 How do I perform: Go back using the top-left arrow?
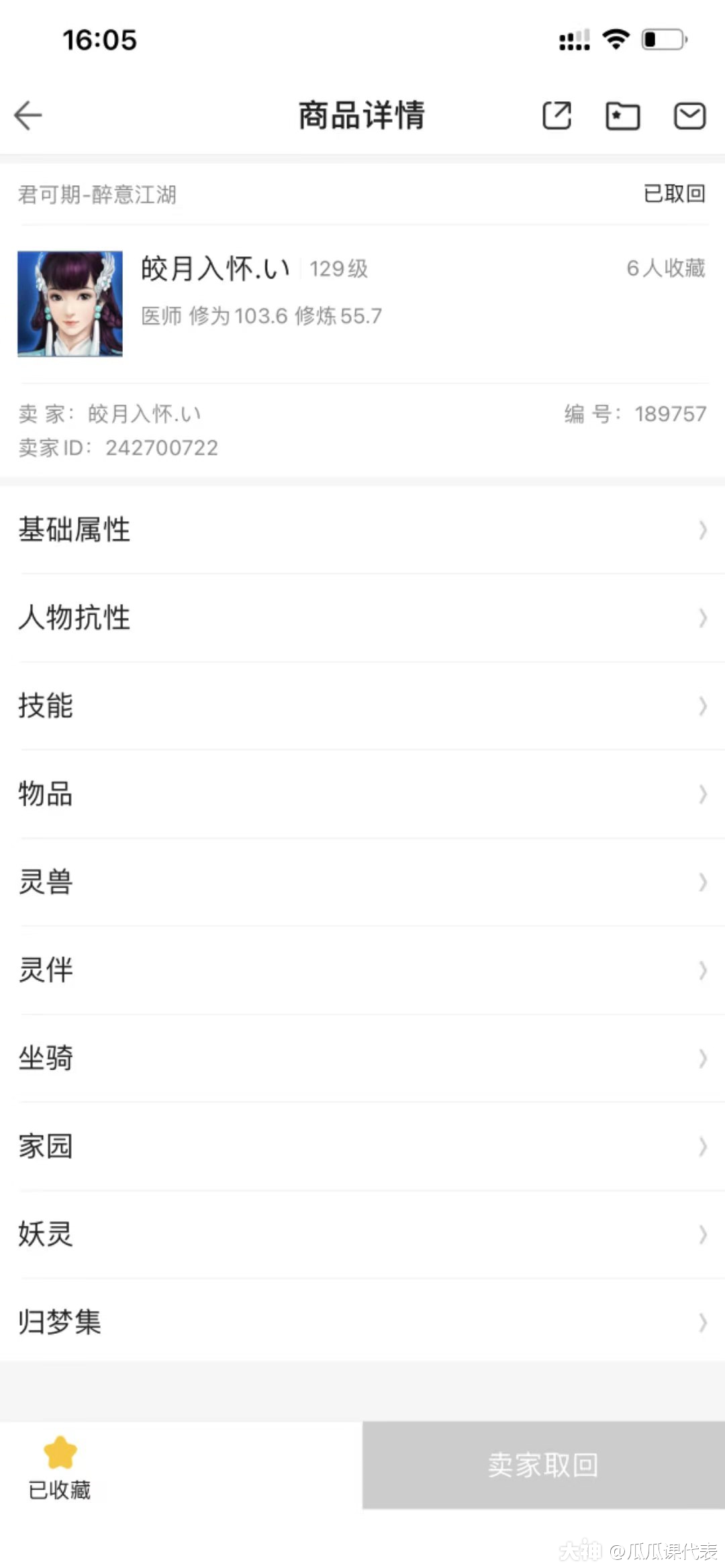tap(28, 115)
